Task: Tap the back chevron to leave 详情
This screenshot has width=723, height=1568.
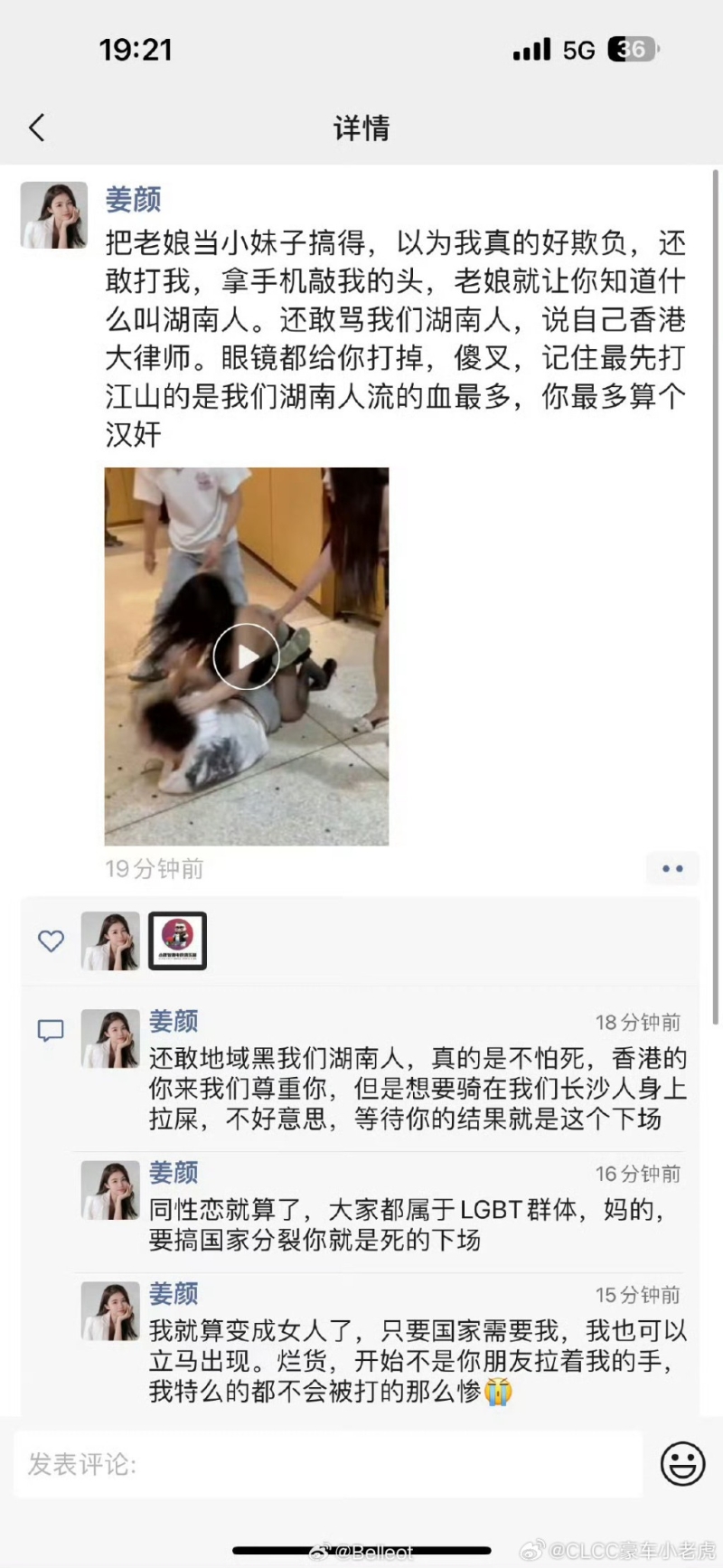Action: (x=34, y=127)
